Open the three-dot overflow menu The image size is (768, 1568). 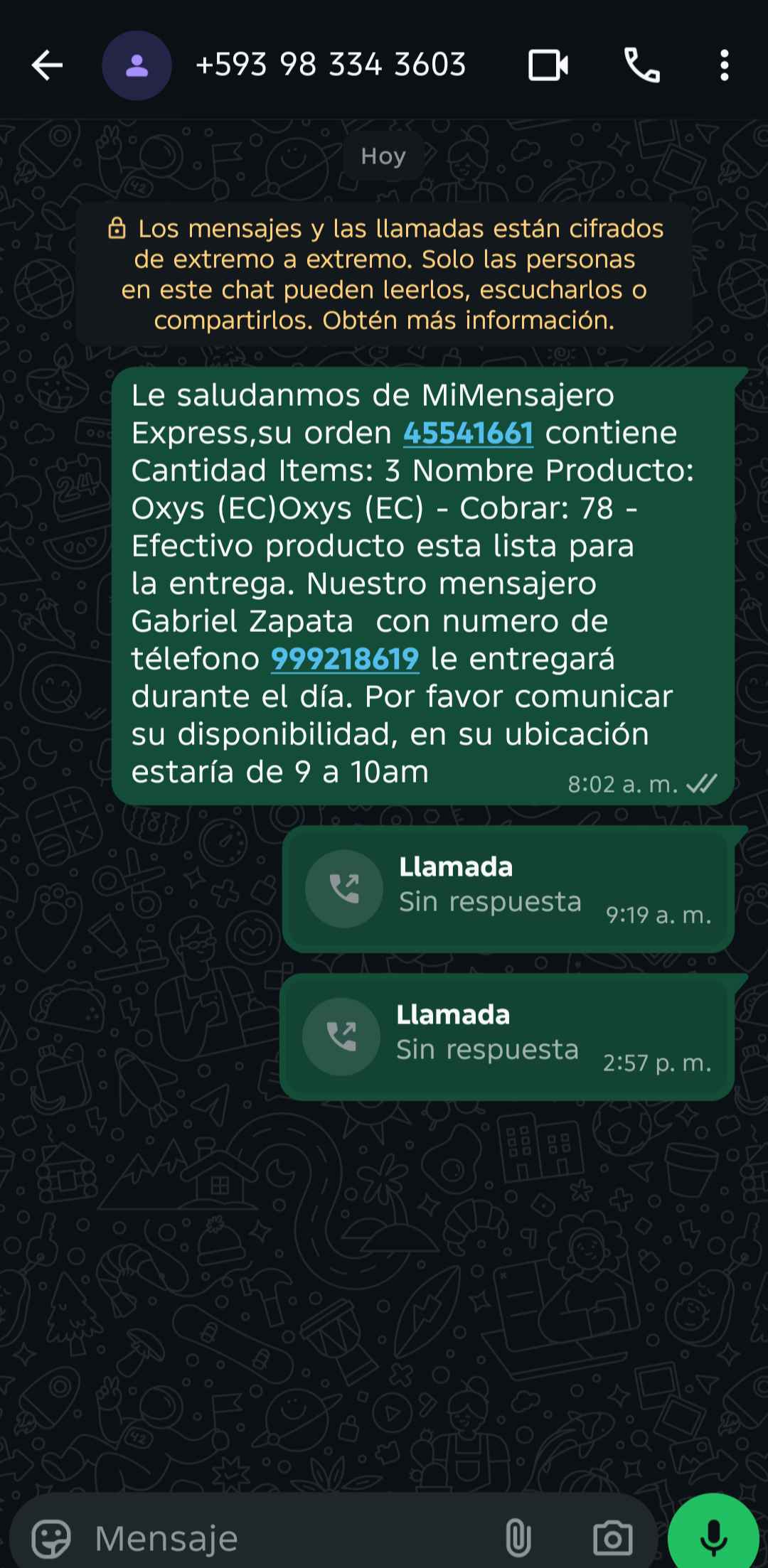click(x=724, y=65)
